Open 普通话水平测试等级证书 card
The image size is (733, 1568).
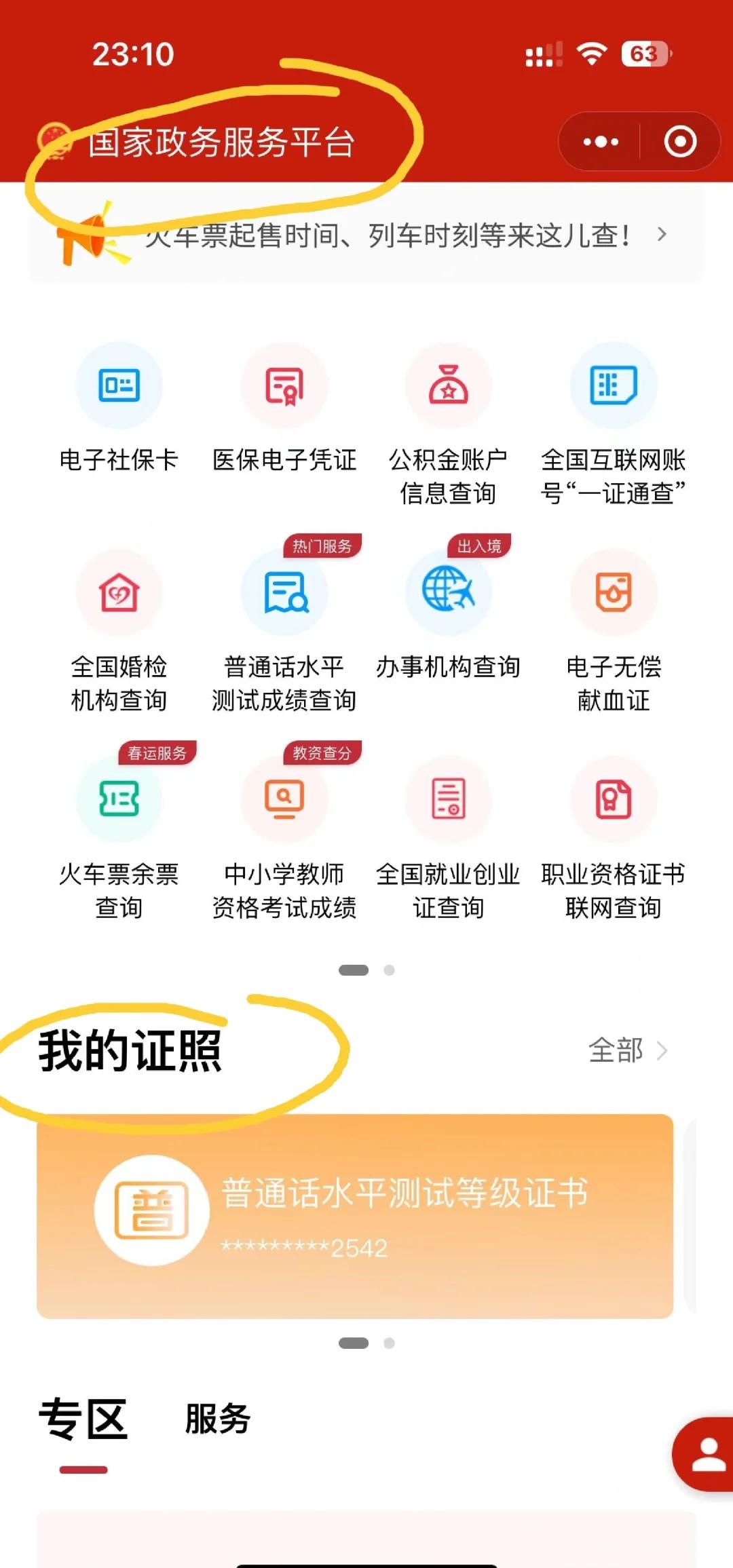tap(354, 1215)
